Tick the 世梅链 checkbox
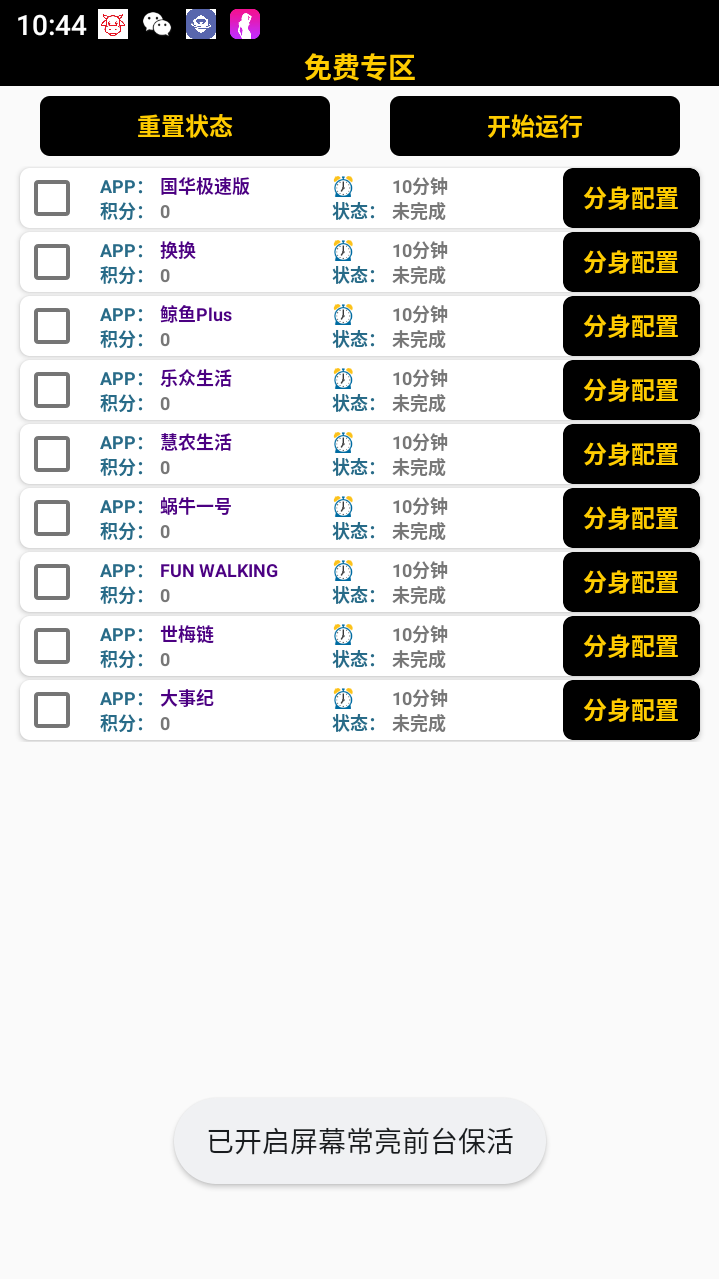Viewport: 719px width, 1279px height. click(52, 646)
